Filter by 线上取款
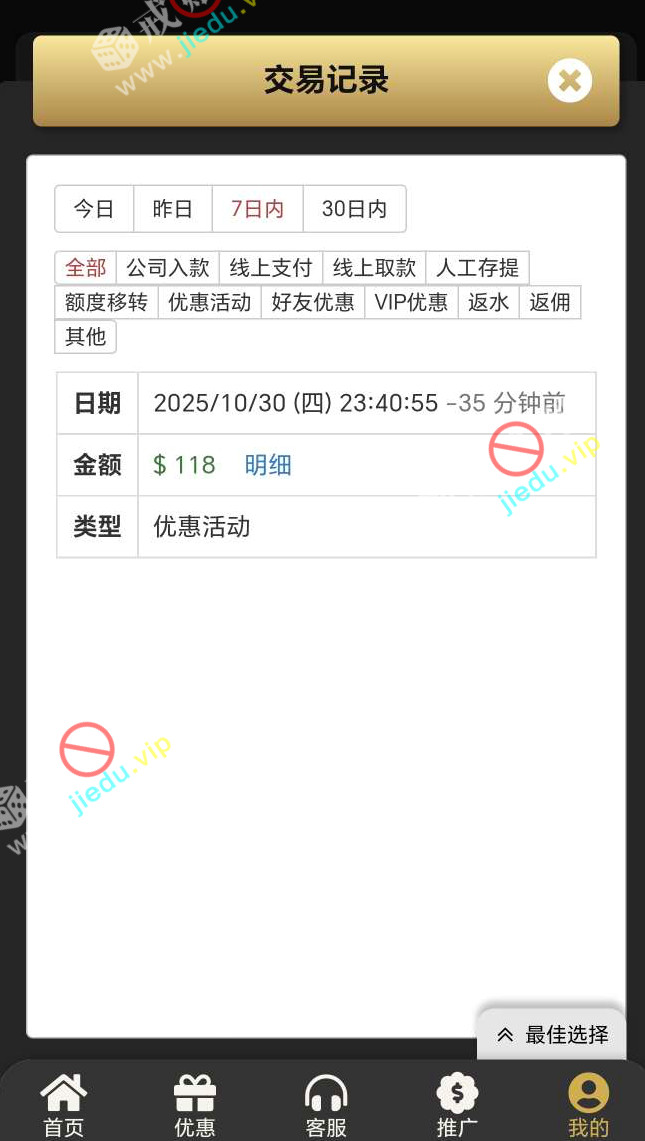The width and height of the screenshot is (645, 1141). point(374,268)
